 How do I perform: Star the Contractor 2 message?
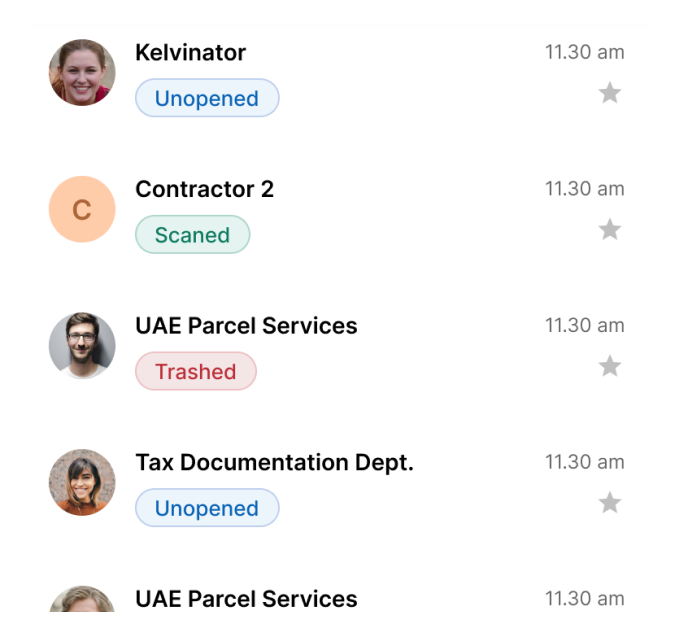(609, 230)
